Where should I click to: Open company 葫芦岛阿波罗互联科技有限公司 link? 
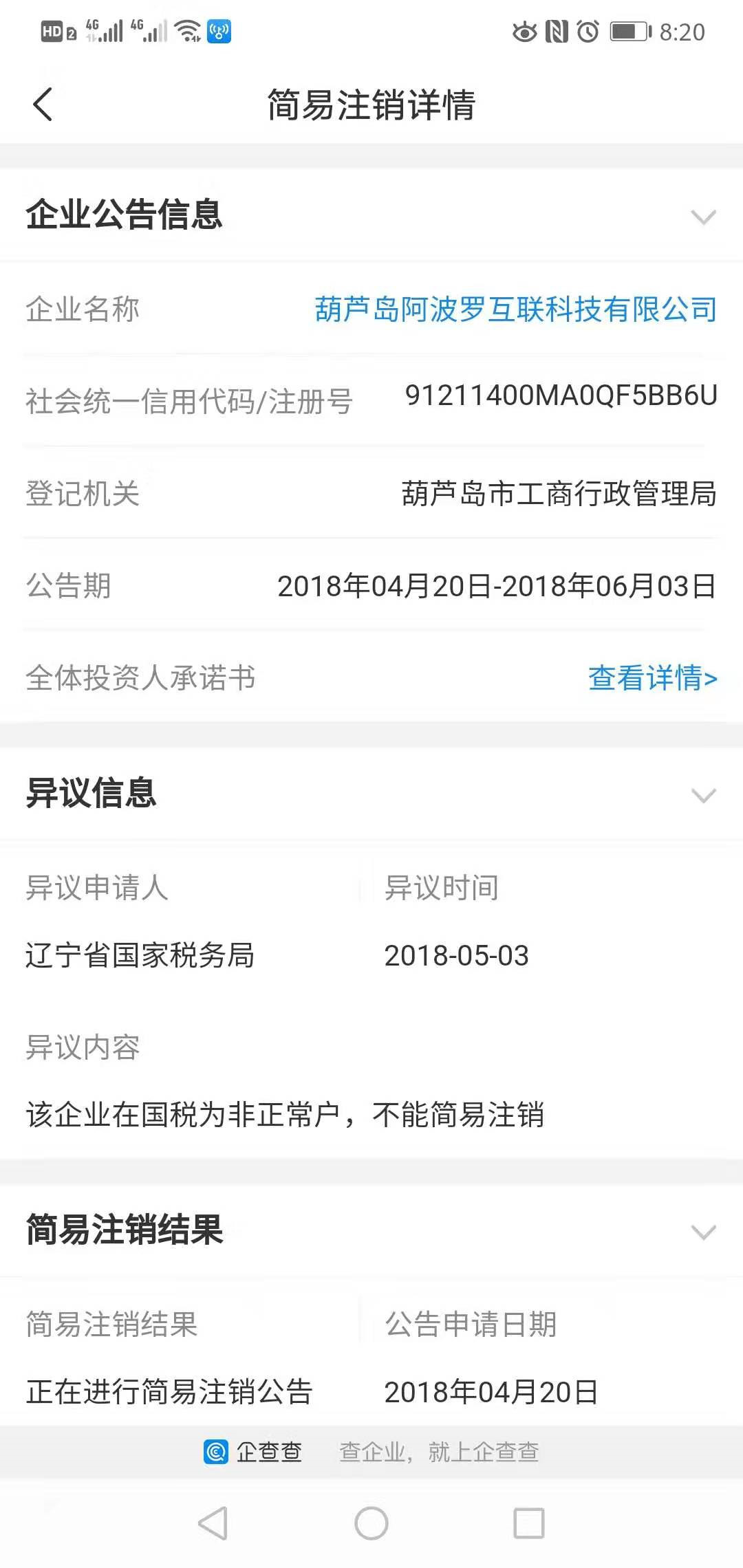point(516,309)
